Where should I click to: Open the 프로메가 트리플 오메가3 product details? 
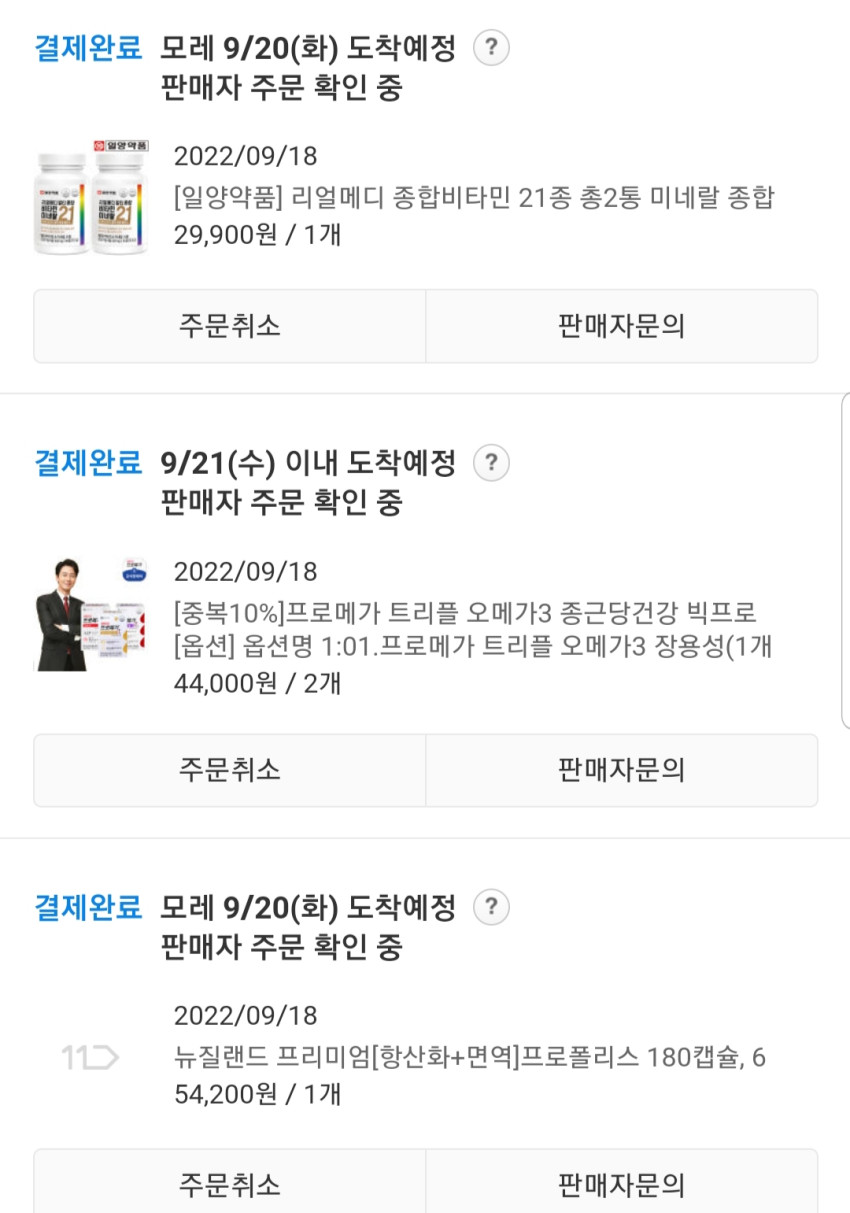pyautogui.click(x=465, y=613)
